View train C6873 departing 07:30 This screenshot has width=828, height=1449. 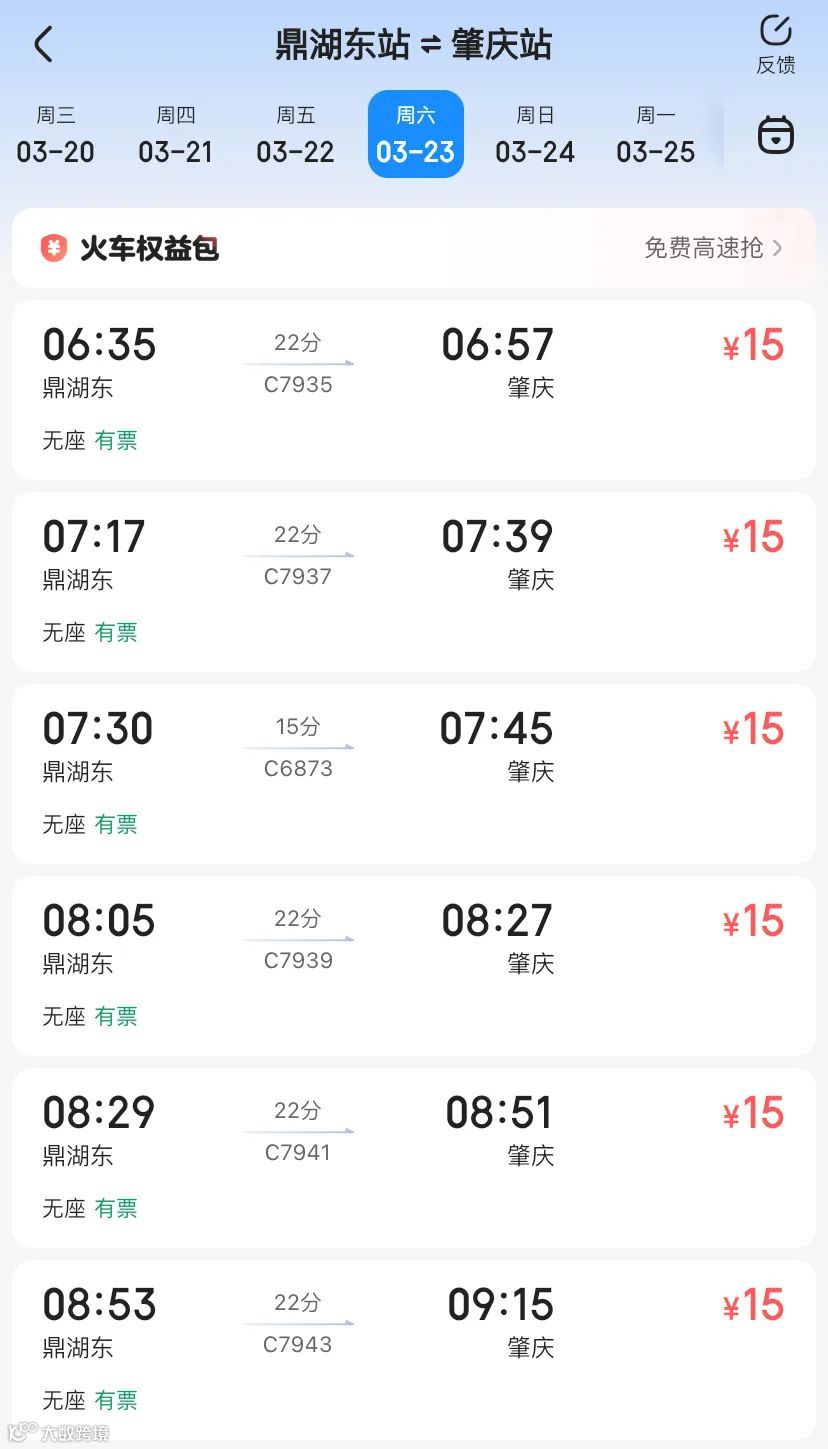[413, 774]
